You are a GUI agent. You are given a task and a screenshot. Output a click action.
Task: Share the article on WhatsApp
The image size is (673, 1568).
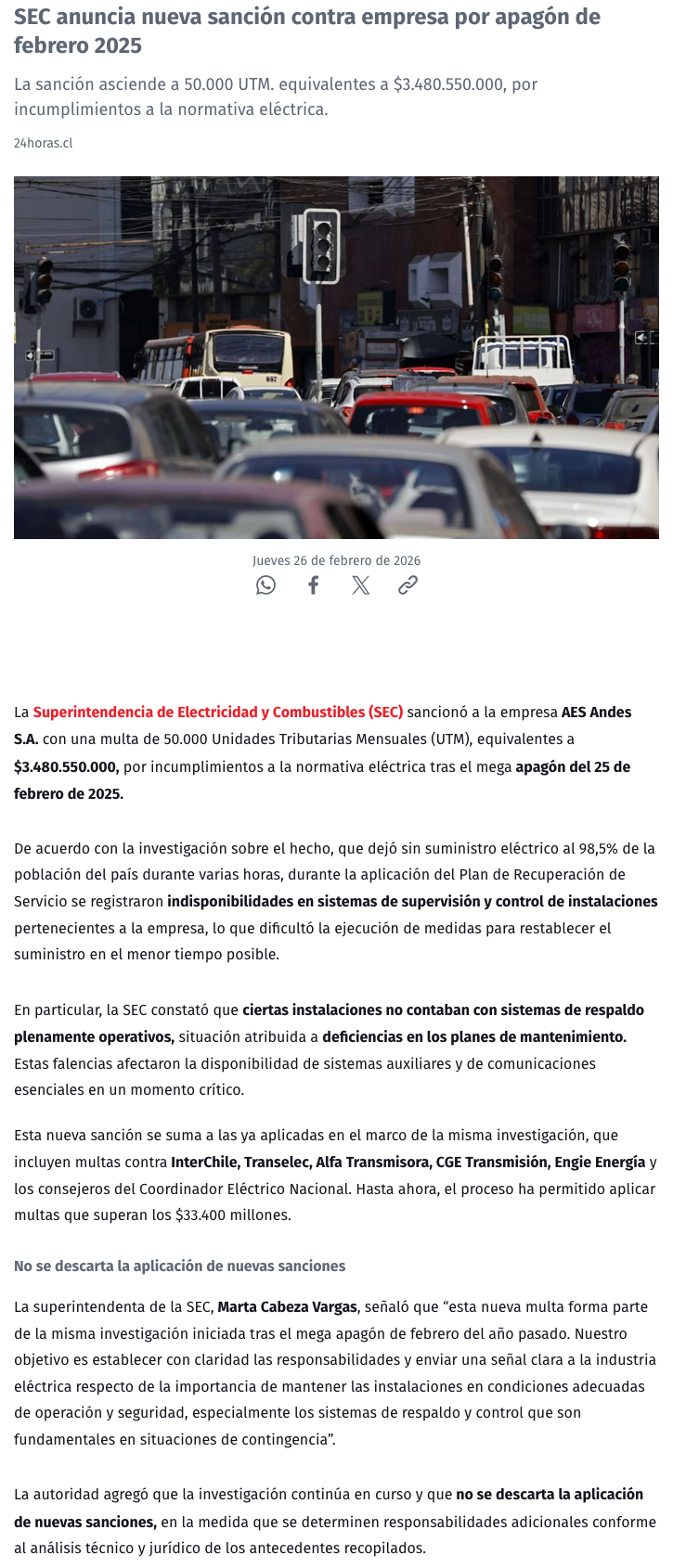click(266, 585)
